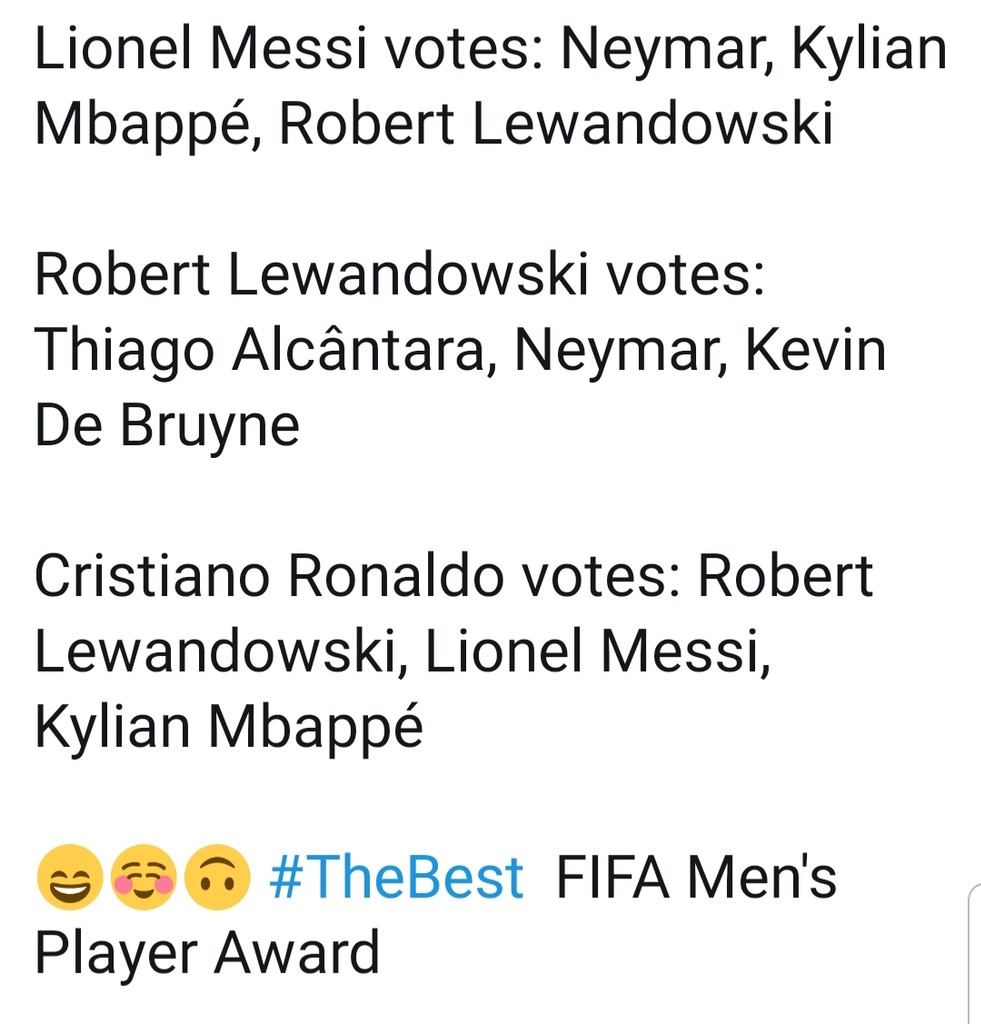Open the #TheBest hashtag link
The height and width of the screenshot is (1024, 981).
pos(396,878)
